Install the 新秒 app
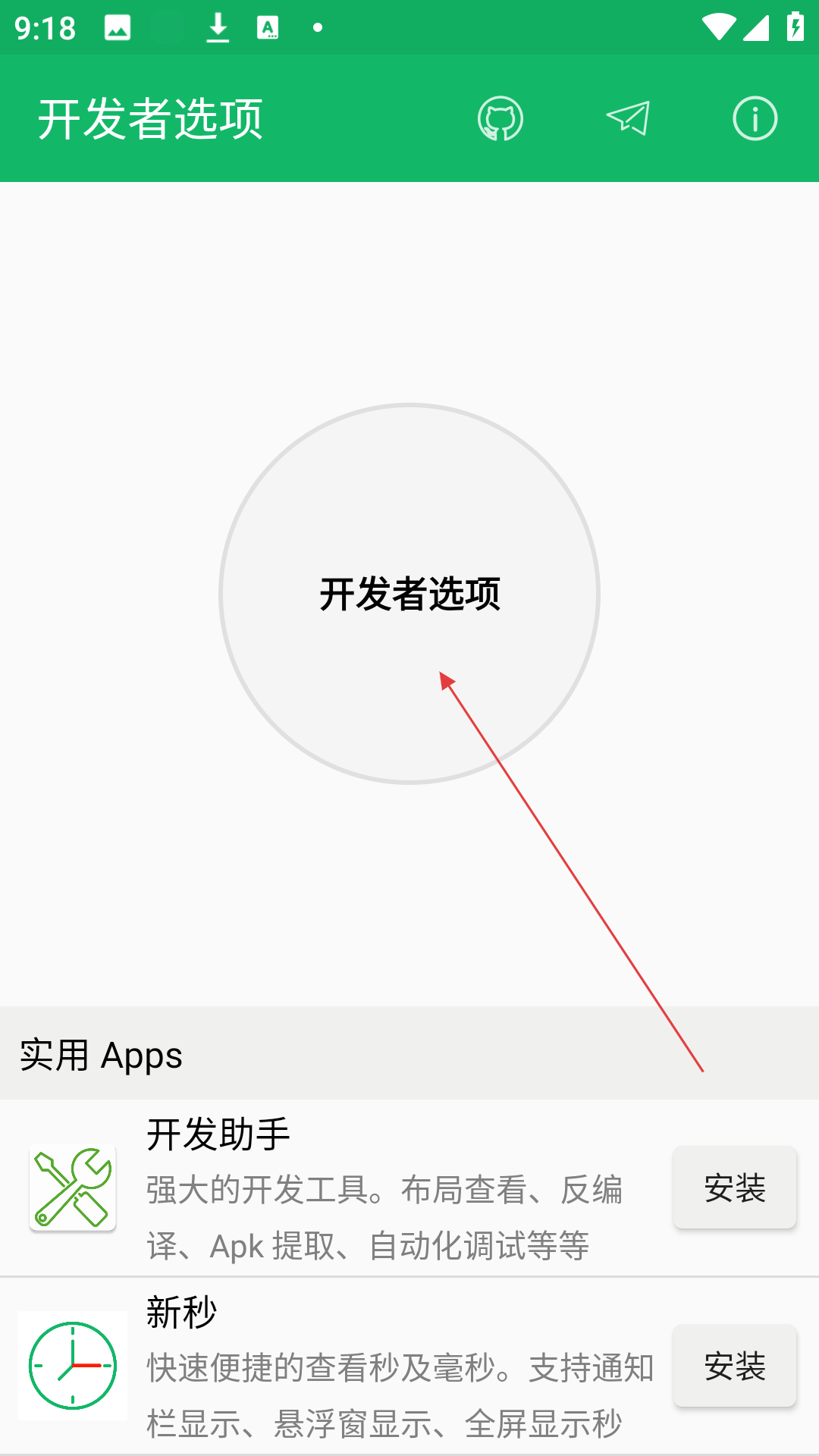Screen dimensions: 819x1456 tap(735, 1366)
